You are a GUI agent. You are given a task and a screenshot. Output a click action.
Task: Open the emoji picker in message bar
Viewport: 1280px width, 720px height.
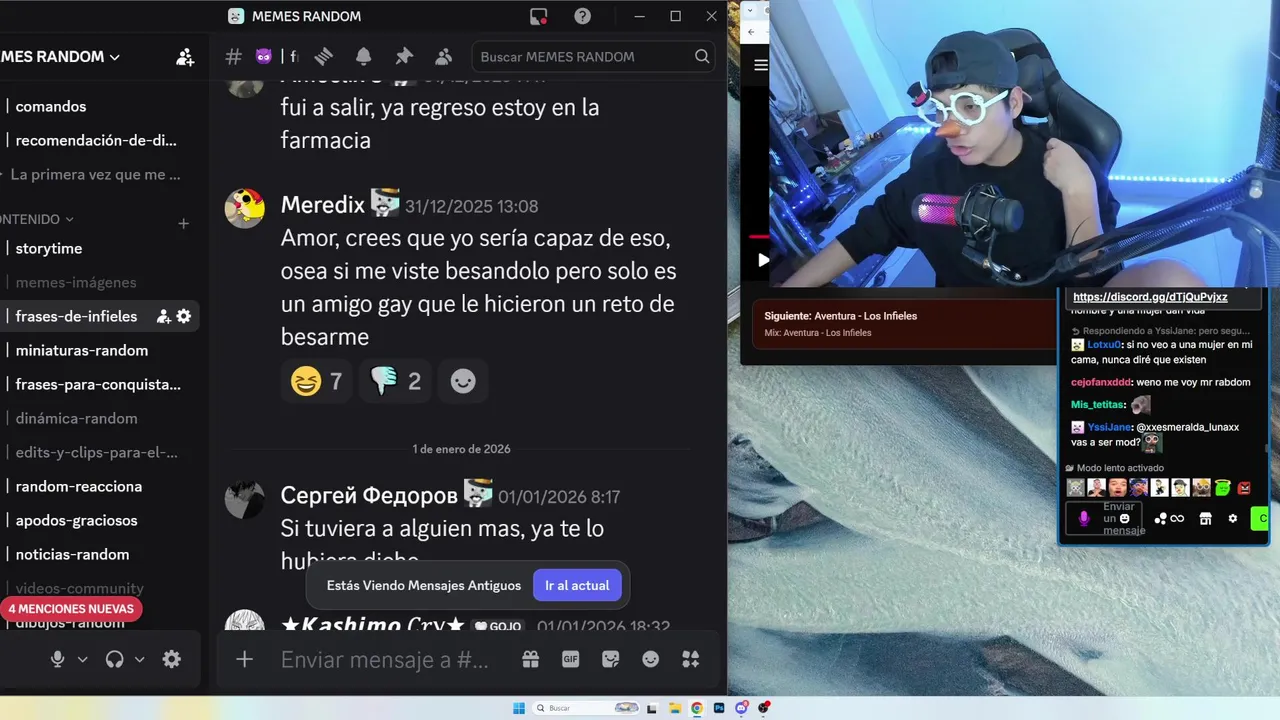(651, 659)
